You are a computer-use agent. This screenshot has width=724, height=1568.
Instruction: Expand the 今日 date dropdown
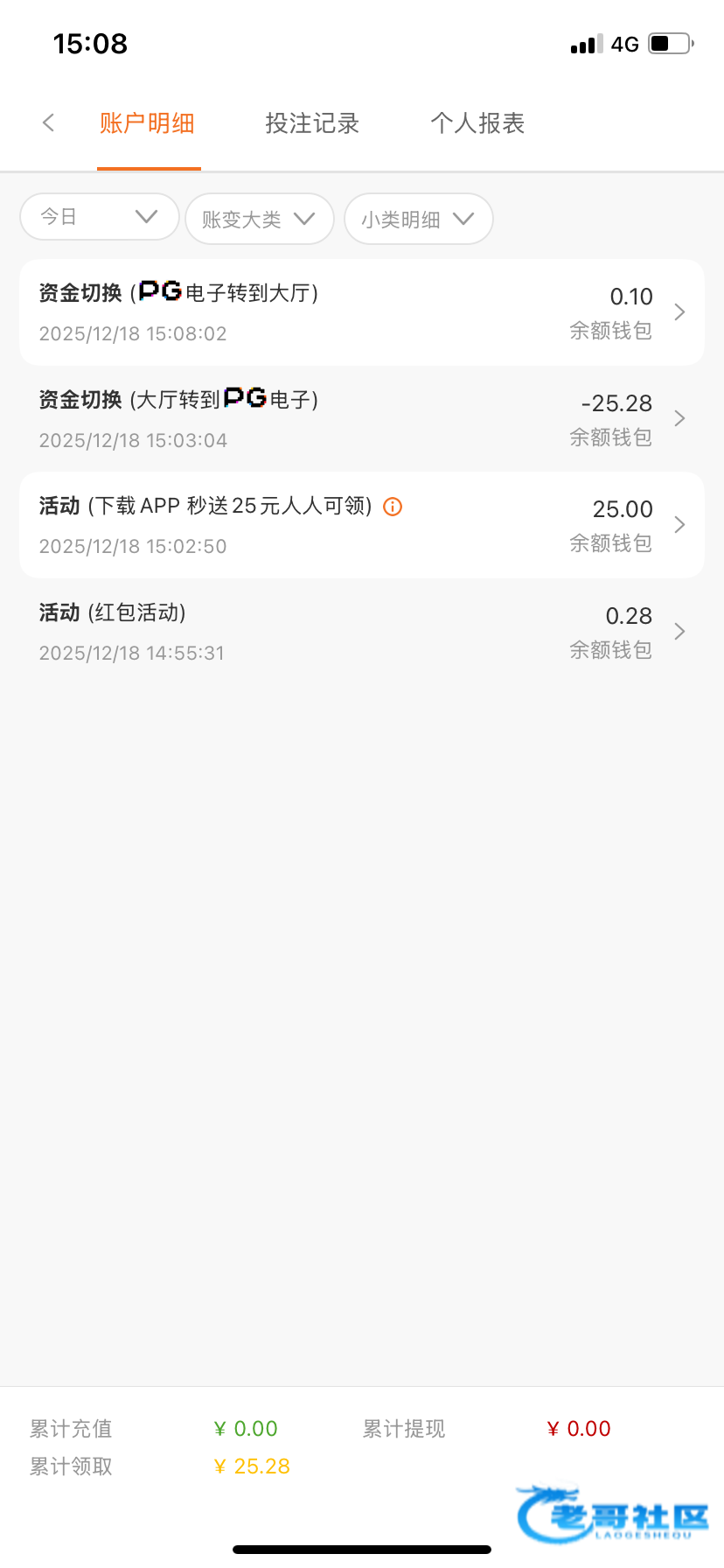[99, 217]
